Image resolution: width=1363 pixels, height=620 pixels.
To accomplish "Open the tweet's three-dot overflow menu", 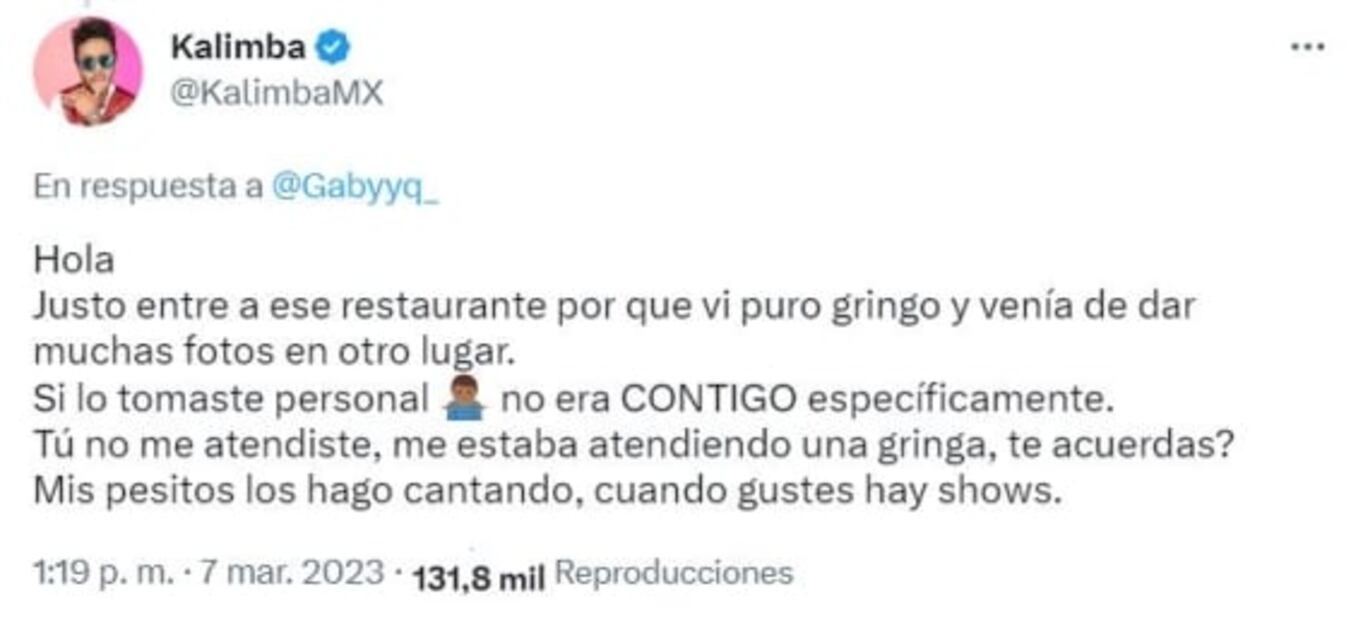I will coord(1307,47).
